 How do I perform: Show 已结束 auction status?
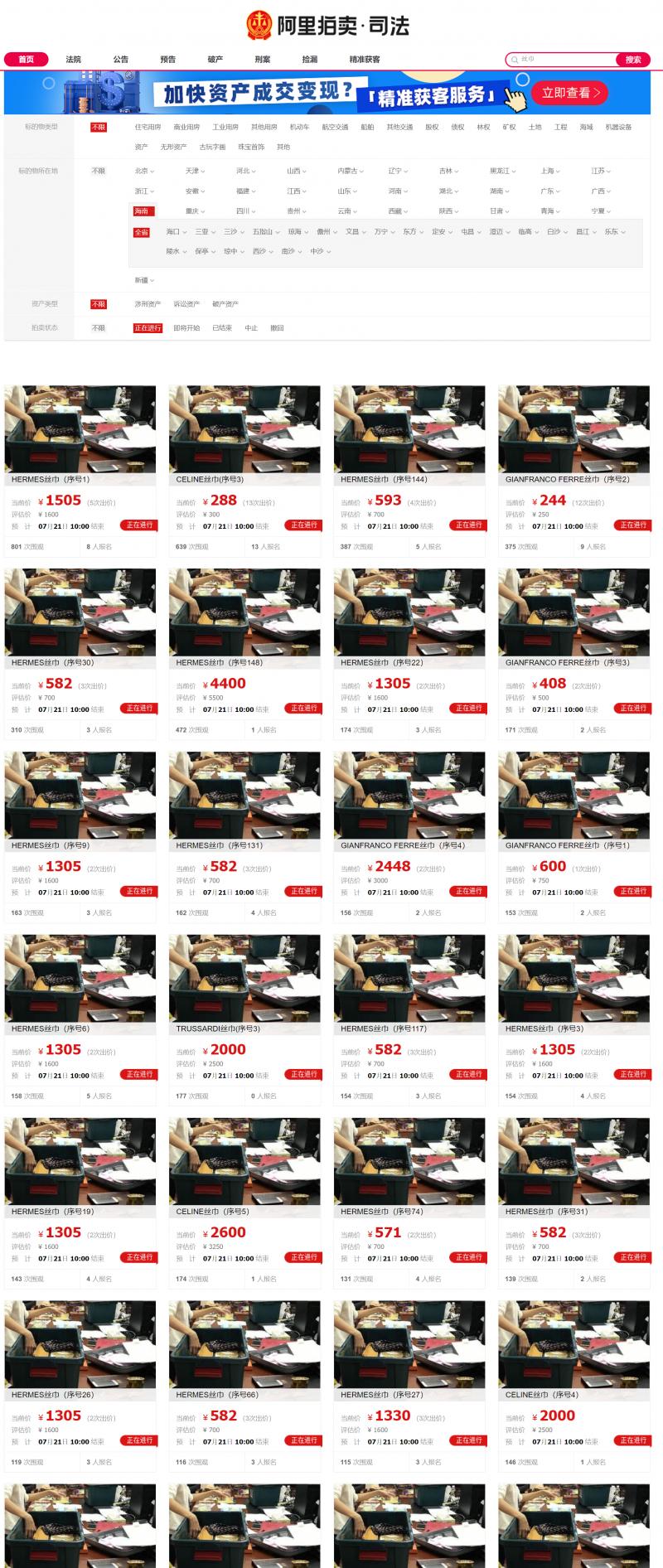222,328
